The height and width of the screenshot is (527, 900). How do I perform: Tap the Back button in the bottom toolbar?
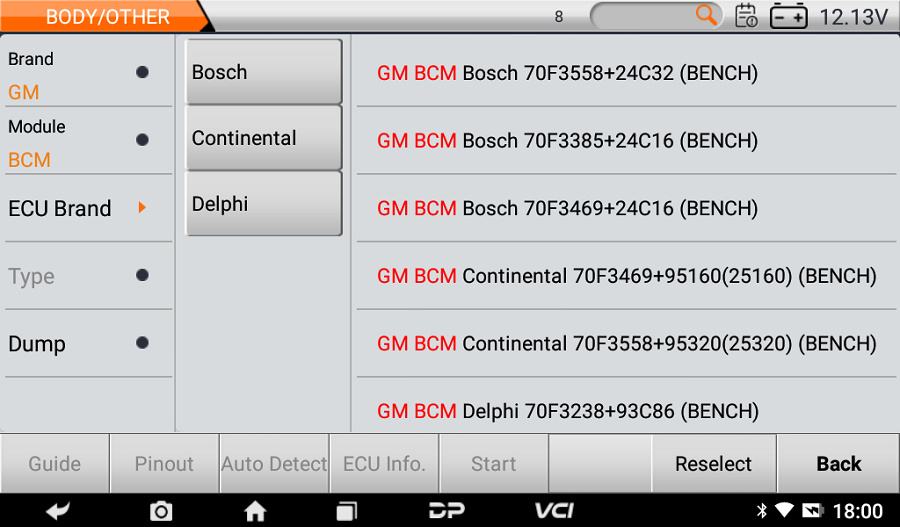coord(838,464)
